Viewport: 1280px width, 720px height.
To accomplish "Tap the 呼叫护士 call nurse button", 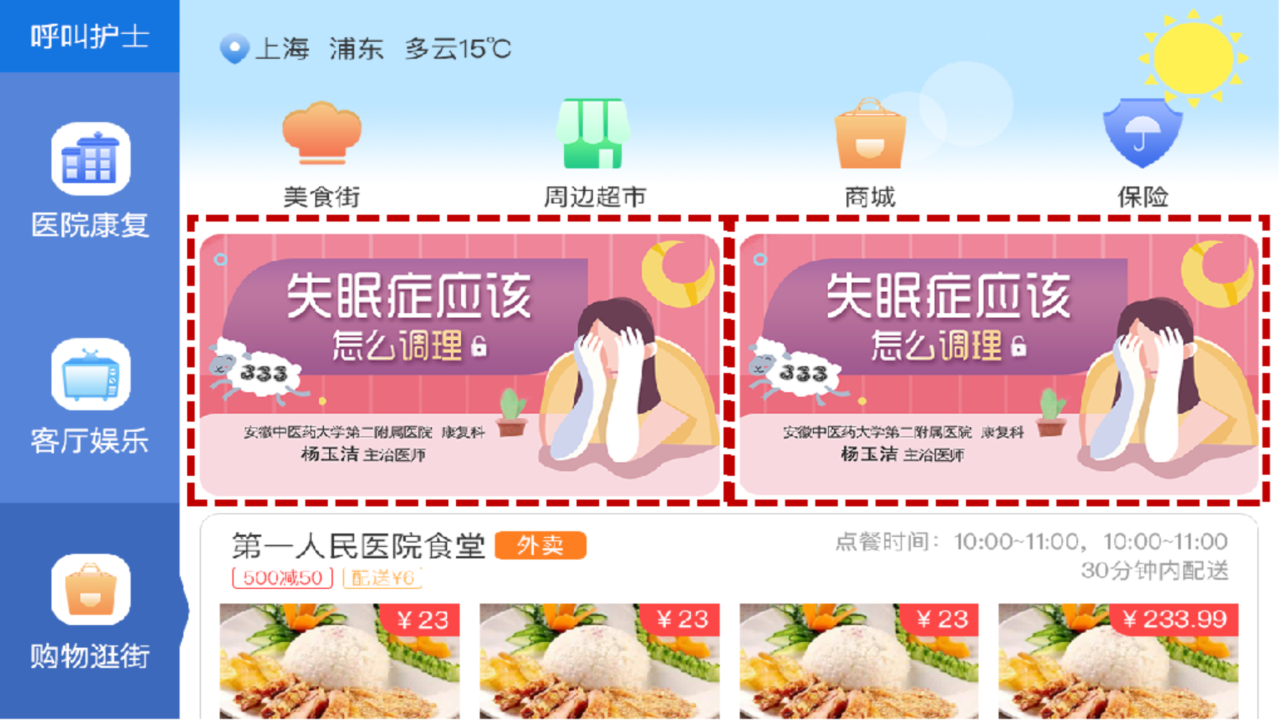I will [90, 36].
